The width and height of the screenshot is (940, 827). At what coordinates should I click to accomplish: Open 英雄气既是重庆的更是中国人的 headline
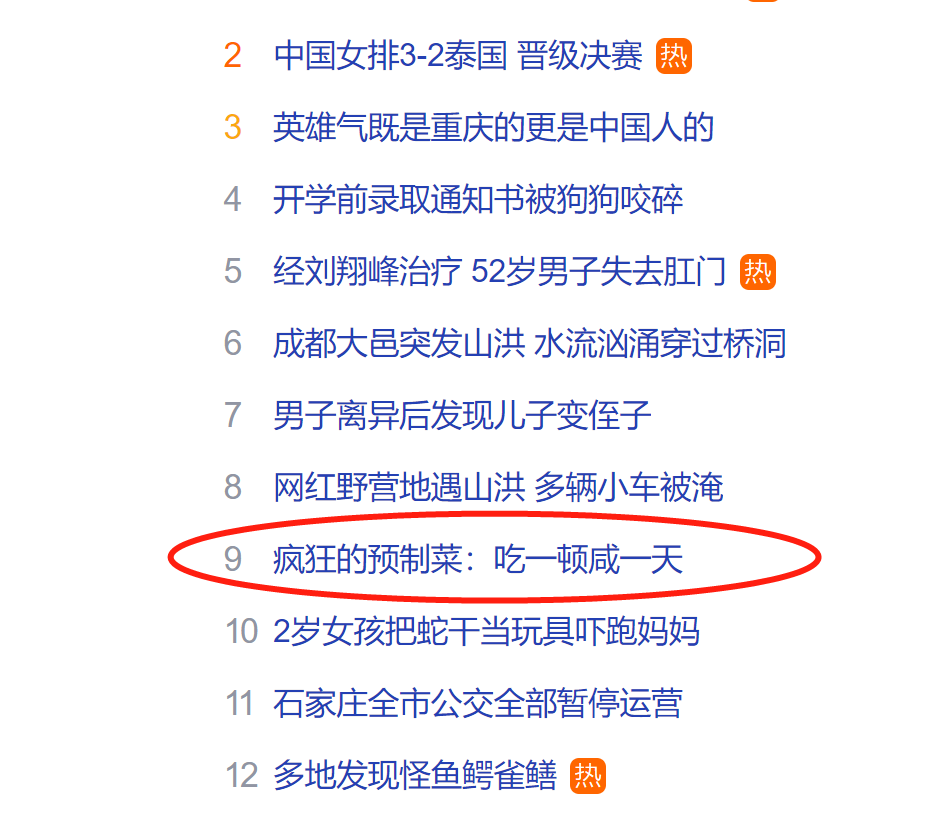click(493, 128)
